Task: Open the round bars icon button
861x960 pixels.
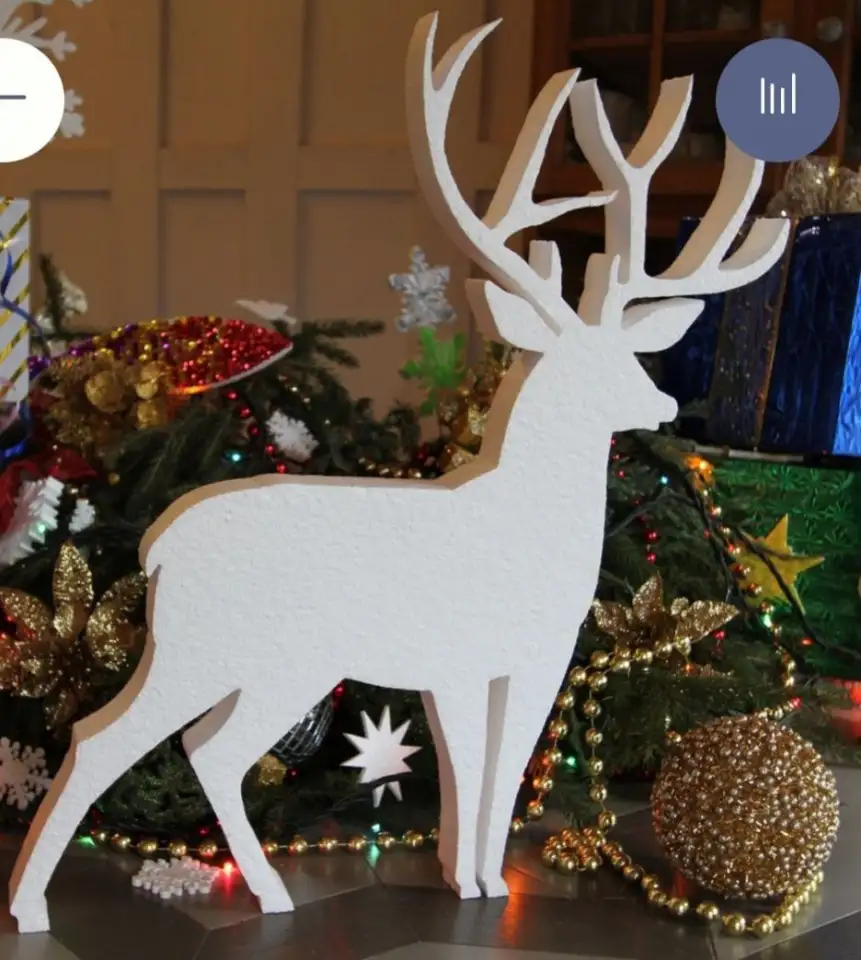Action: tap(777, 99)
